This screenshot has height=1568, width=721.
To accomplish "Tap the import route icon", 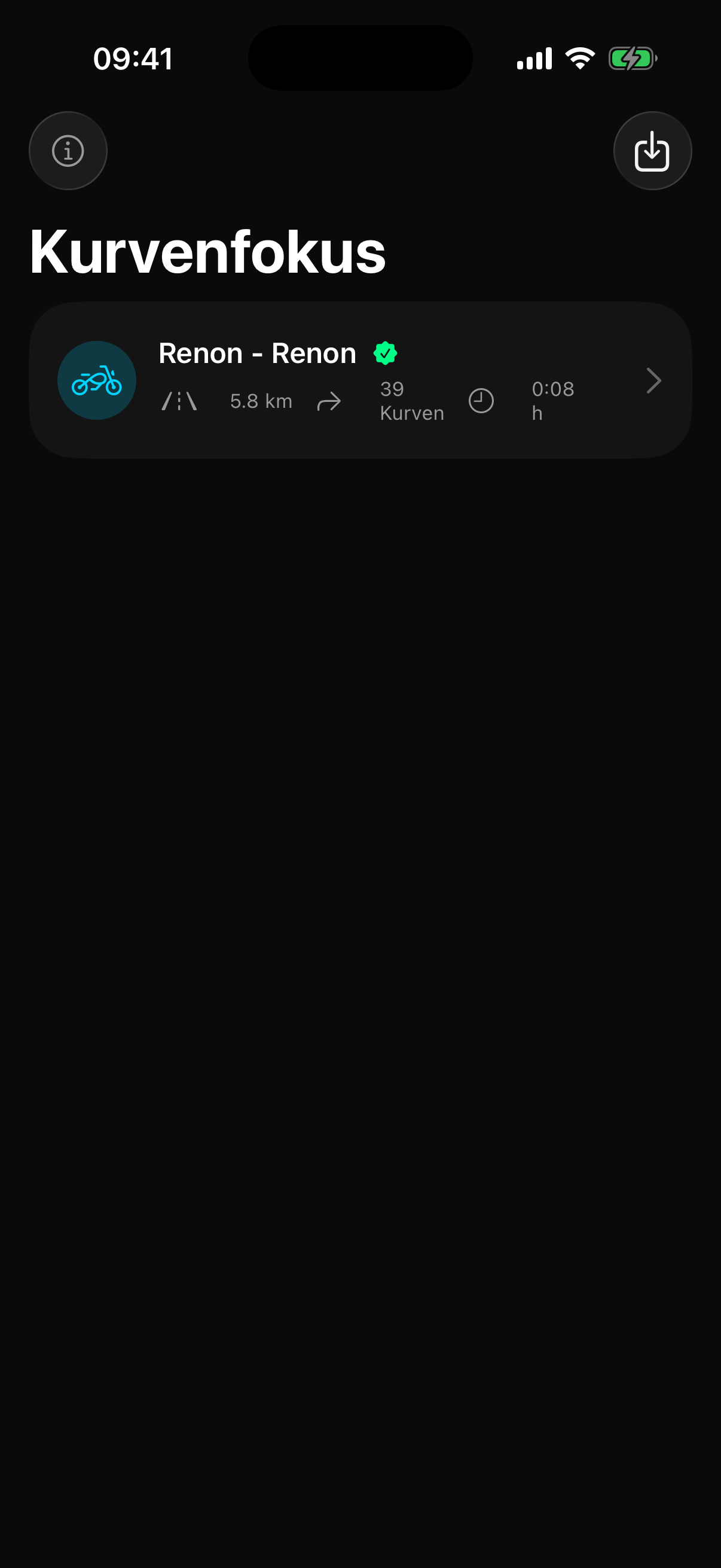I will [x=652, y=151].
